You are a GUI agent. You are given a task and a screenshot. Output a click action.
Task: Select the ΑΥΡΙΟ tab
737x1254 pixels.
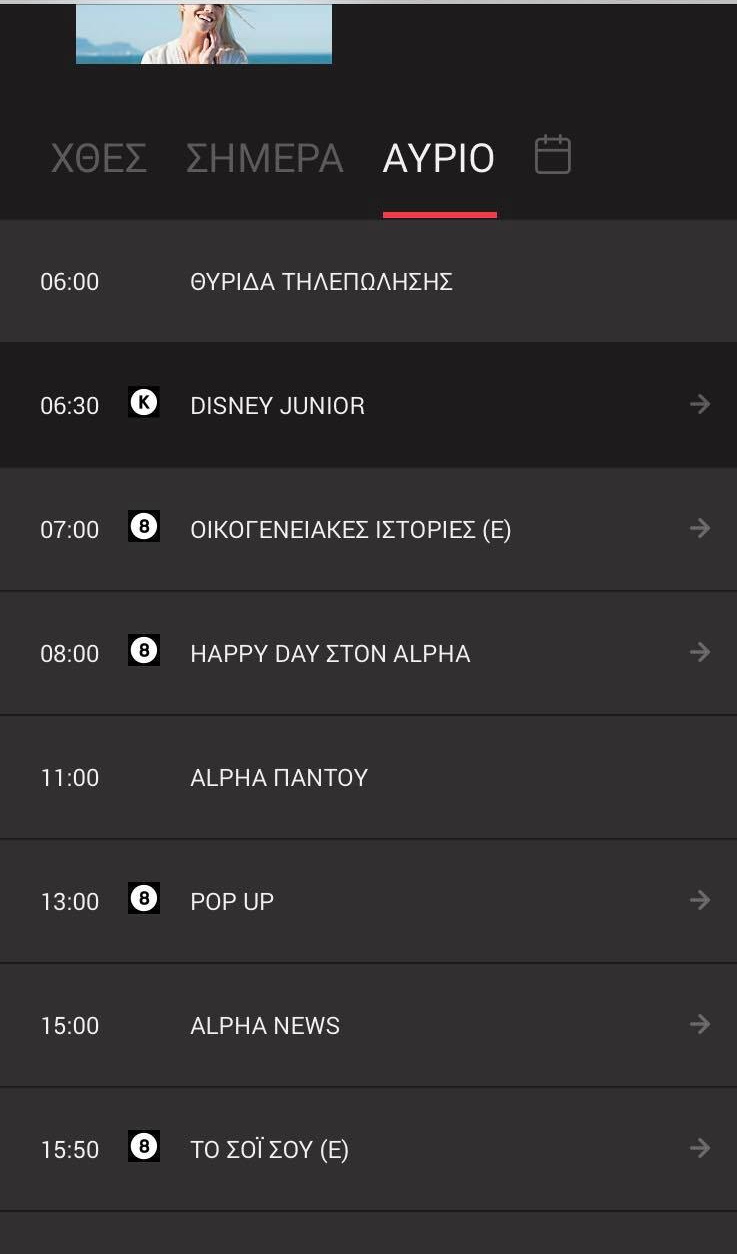(439, 158)
